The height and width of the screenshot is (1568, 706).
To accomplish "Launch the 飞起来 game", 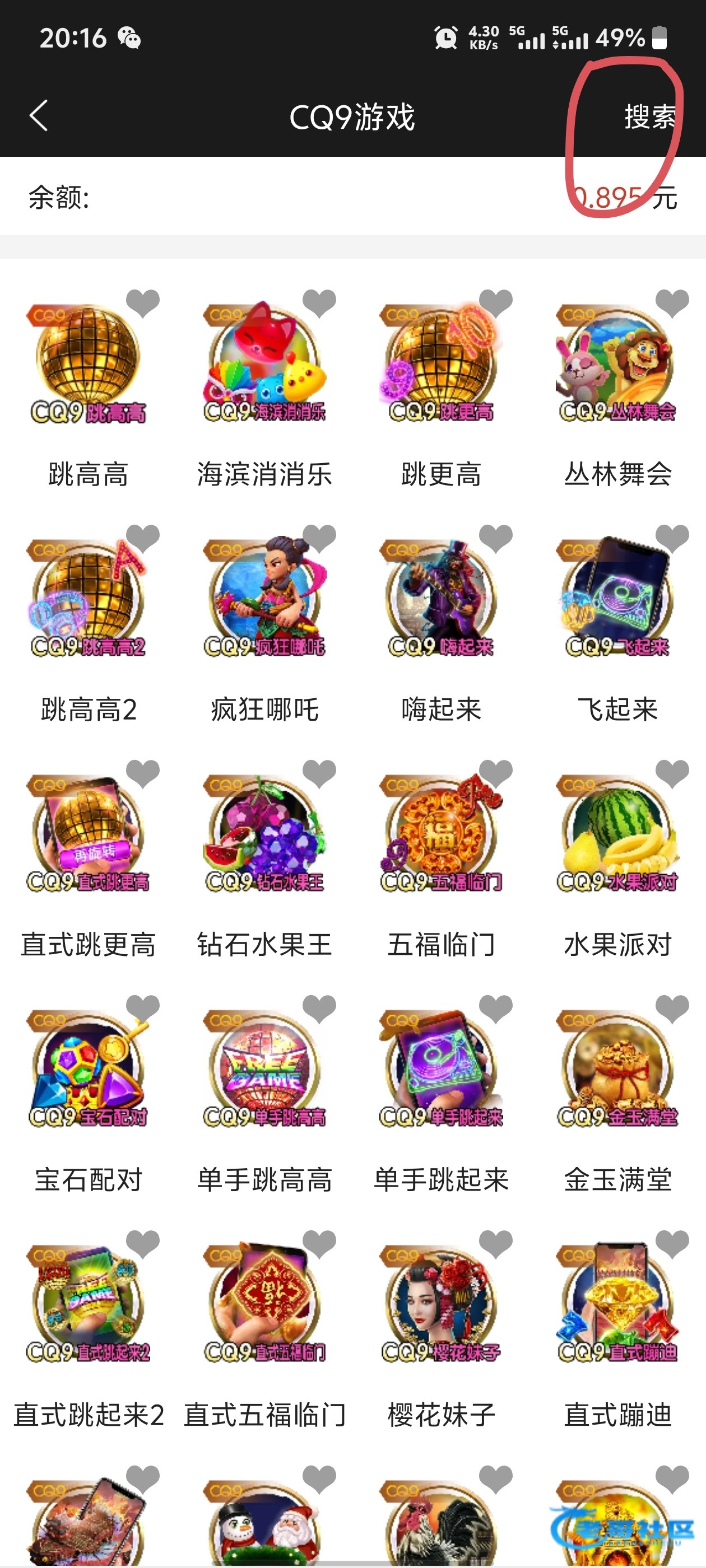I will point(617,600).
